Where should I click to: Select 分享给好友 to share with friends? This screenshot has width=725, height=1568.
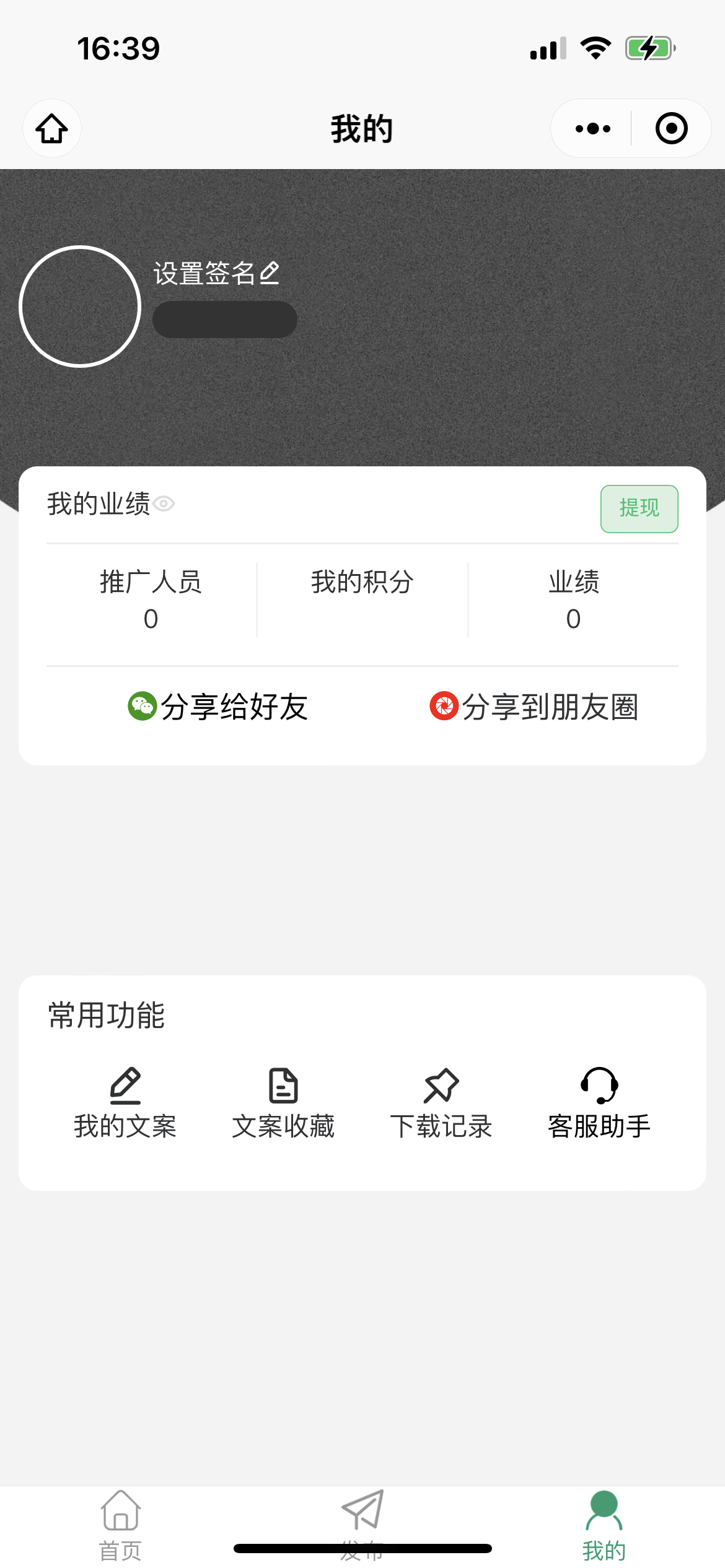click(218, 707)
